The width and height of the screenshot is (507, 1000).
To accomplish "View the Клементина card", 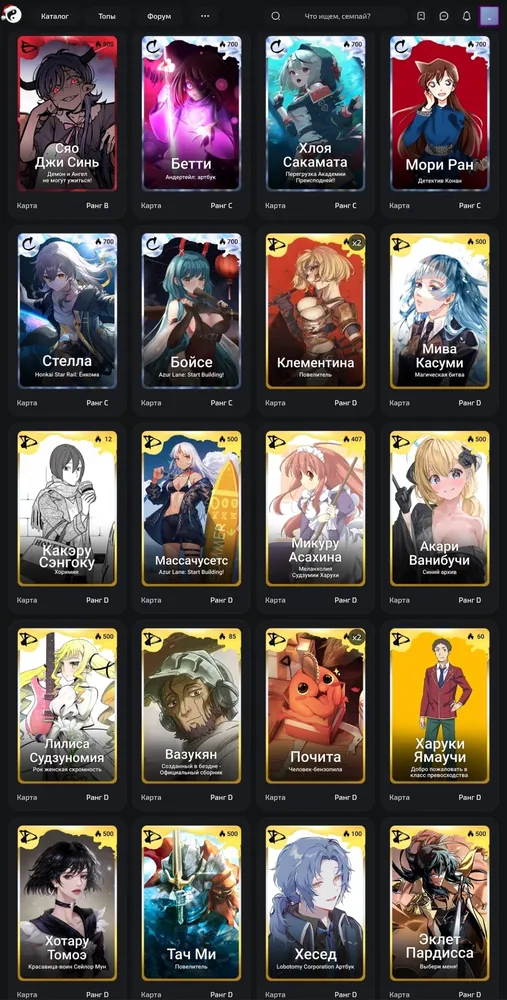I will (x=316, y=311).
